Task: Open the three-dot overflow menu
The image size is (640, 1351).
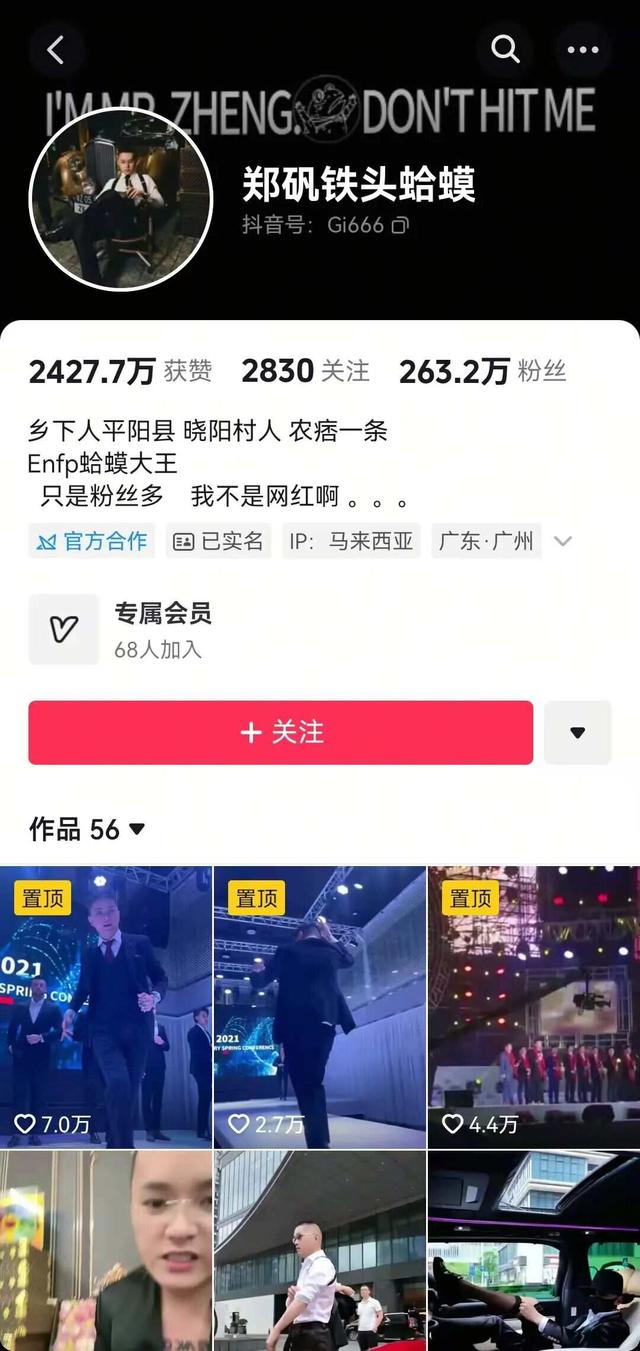Action: point(582,50)
